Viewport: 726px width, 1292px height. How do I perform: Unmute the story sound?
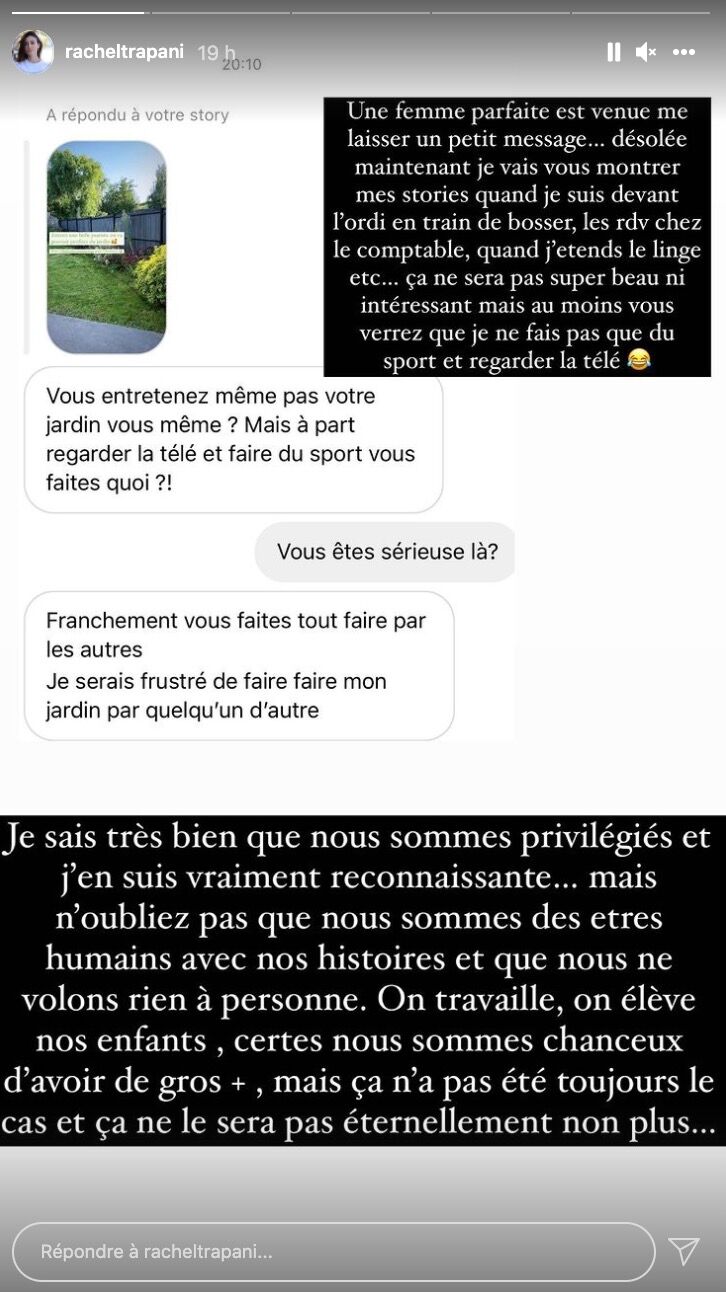click(646, 52)
